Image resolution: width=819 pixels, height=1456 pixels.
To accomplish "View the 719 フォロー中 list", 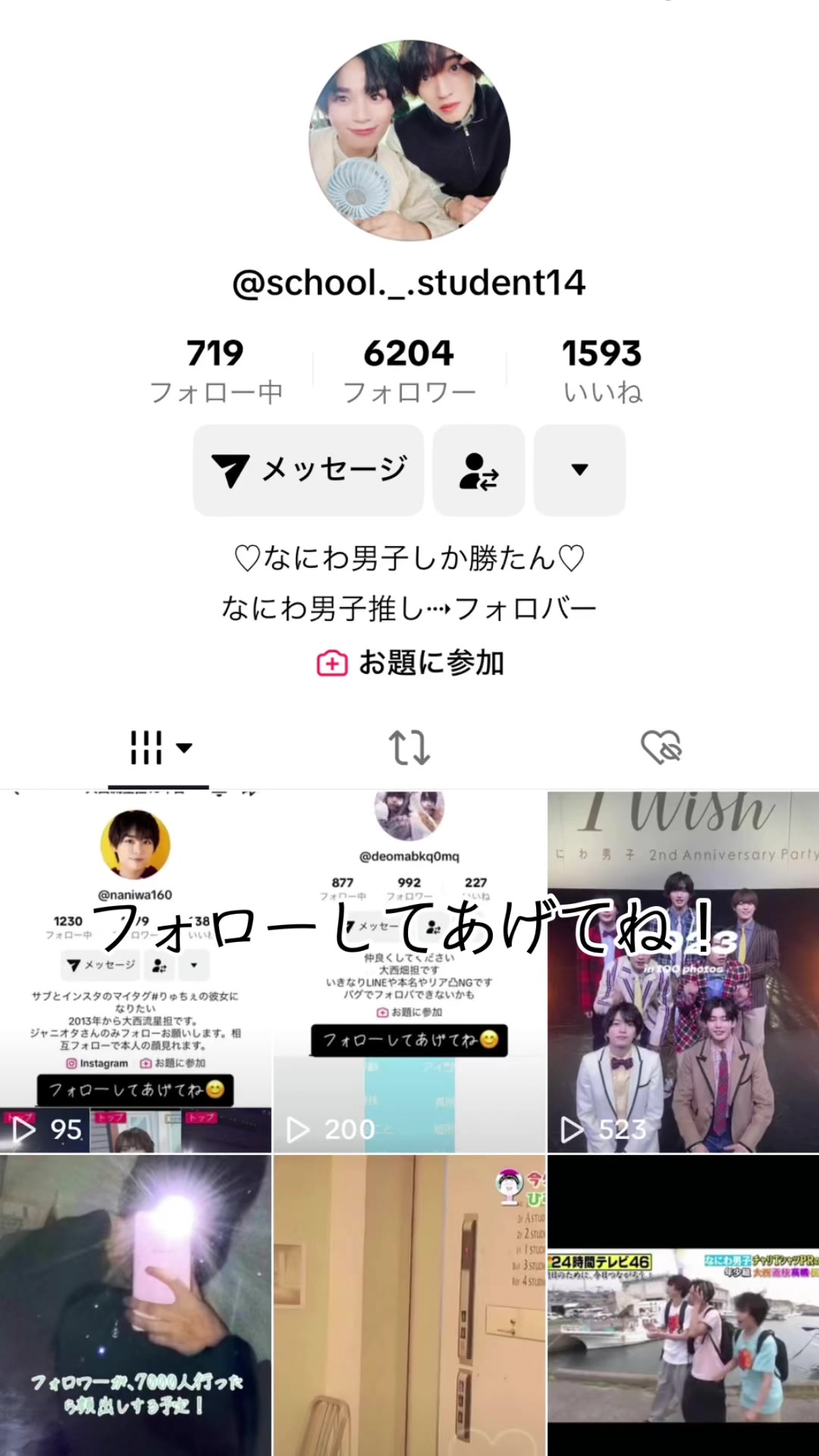I will (x=216, y=370).
